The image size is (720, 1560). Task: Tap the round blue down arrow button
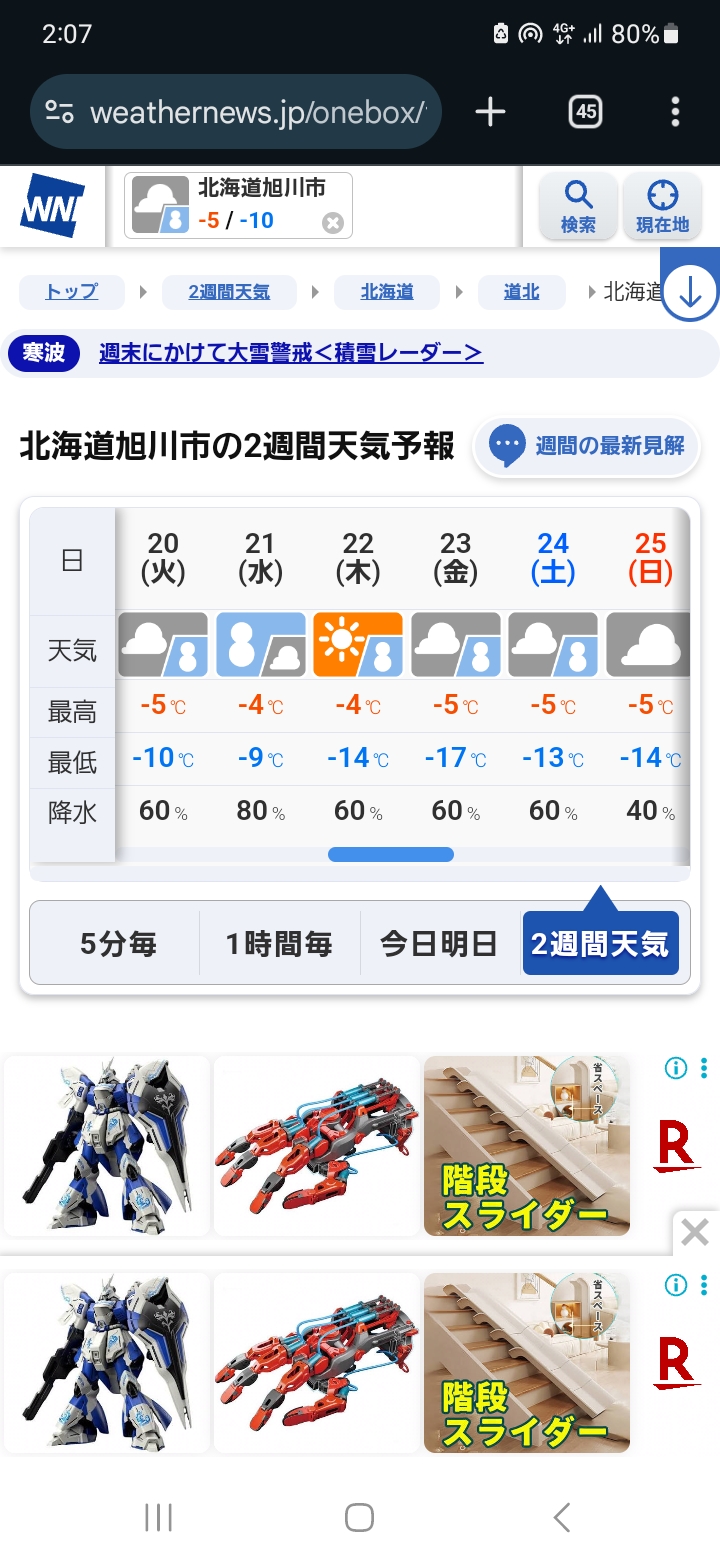(x=691, y=292)
